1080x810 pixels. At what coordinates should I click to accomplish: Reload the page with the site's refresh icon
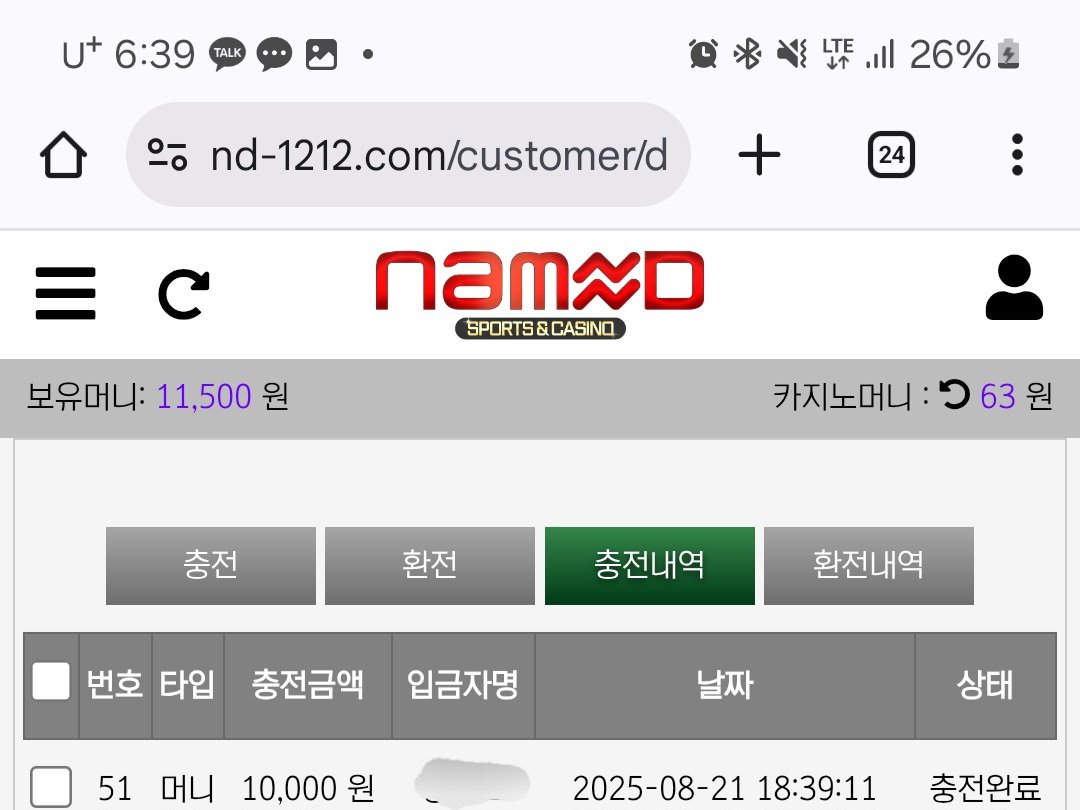coord(184,294)
